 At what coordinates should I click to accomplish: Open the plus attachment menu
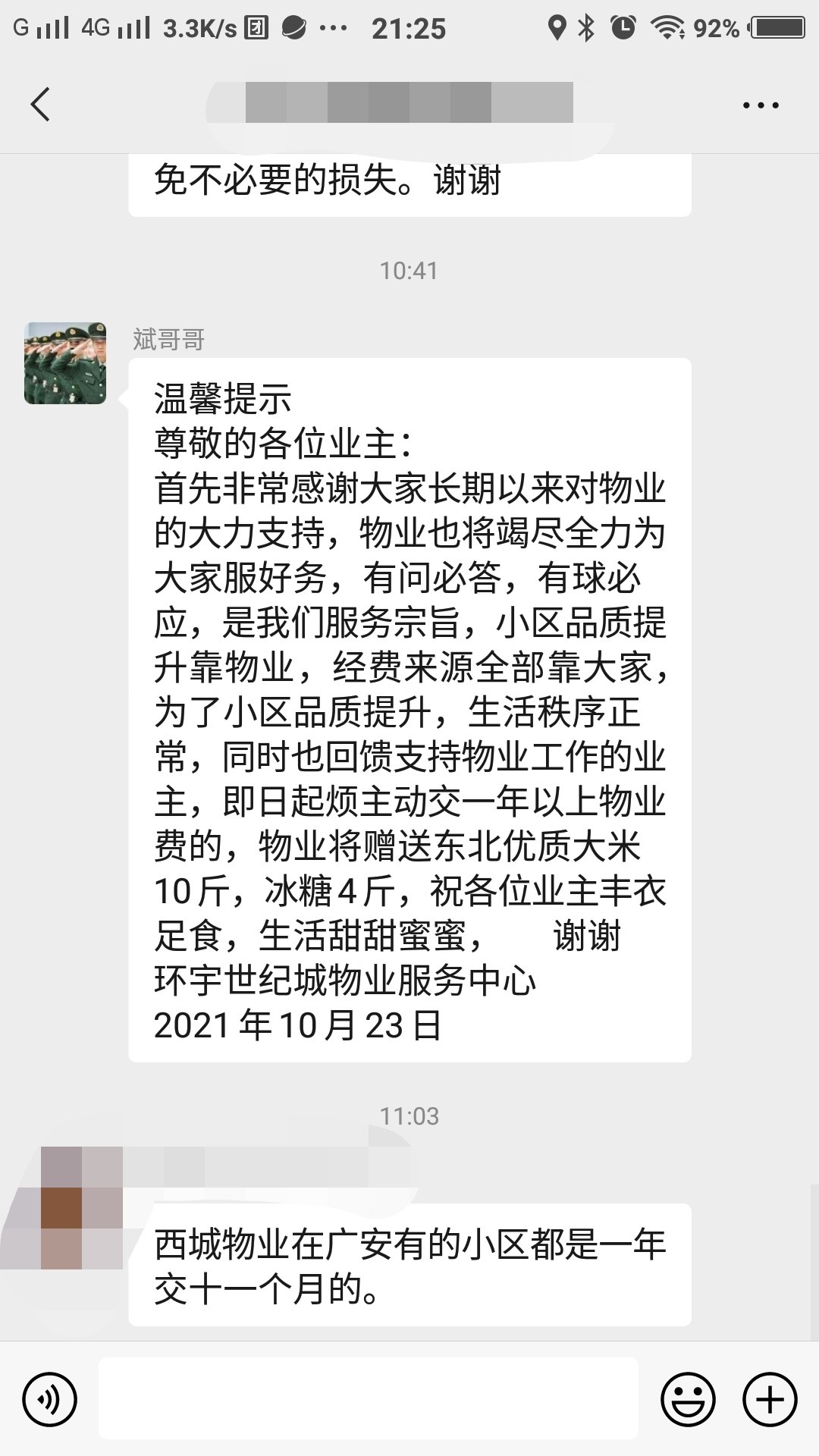(770, 1400)
